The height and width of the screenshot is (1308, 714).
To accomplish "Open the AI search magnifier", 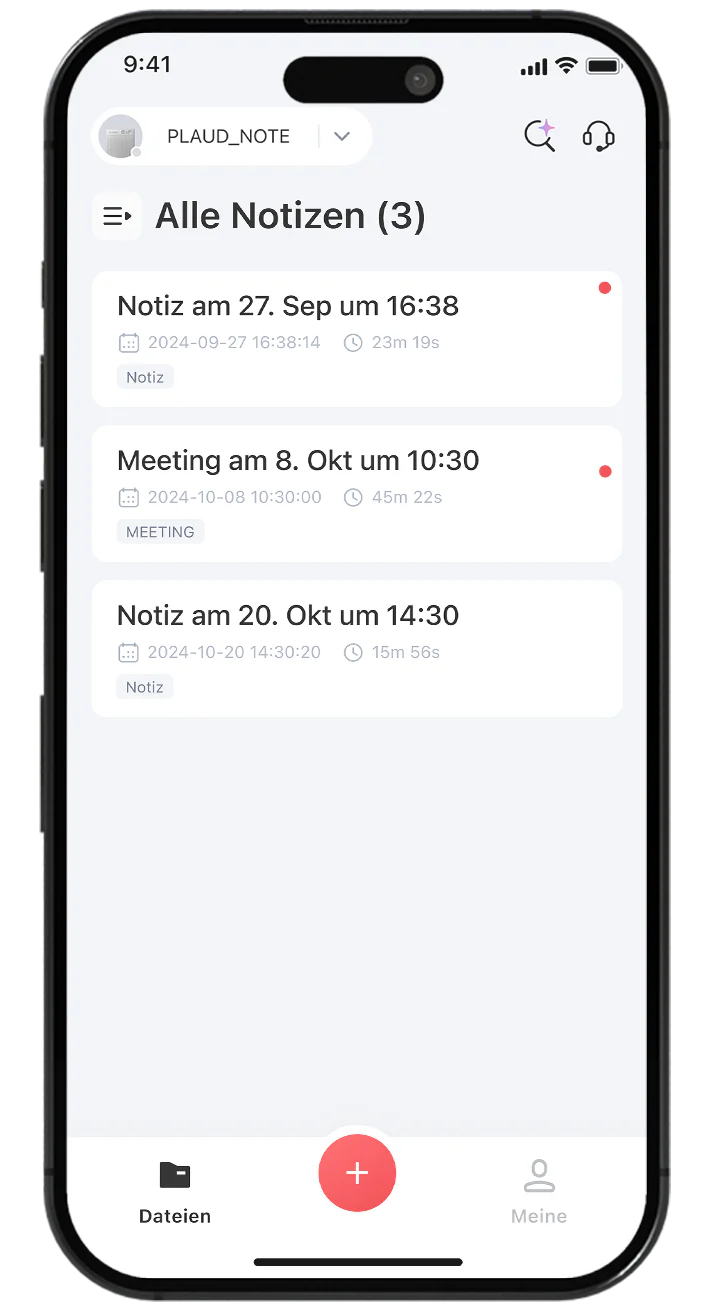I will [x=540, y=136].
